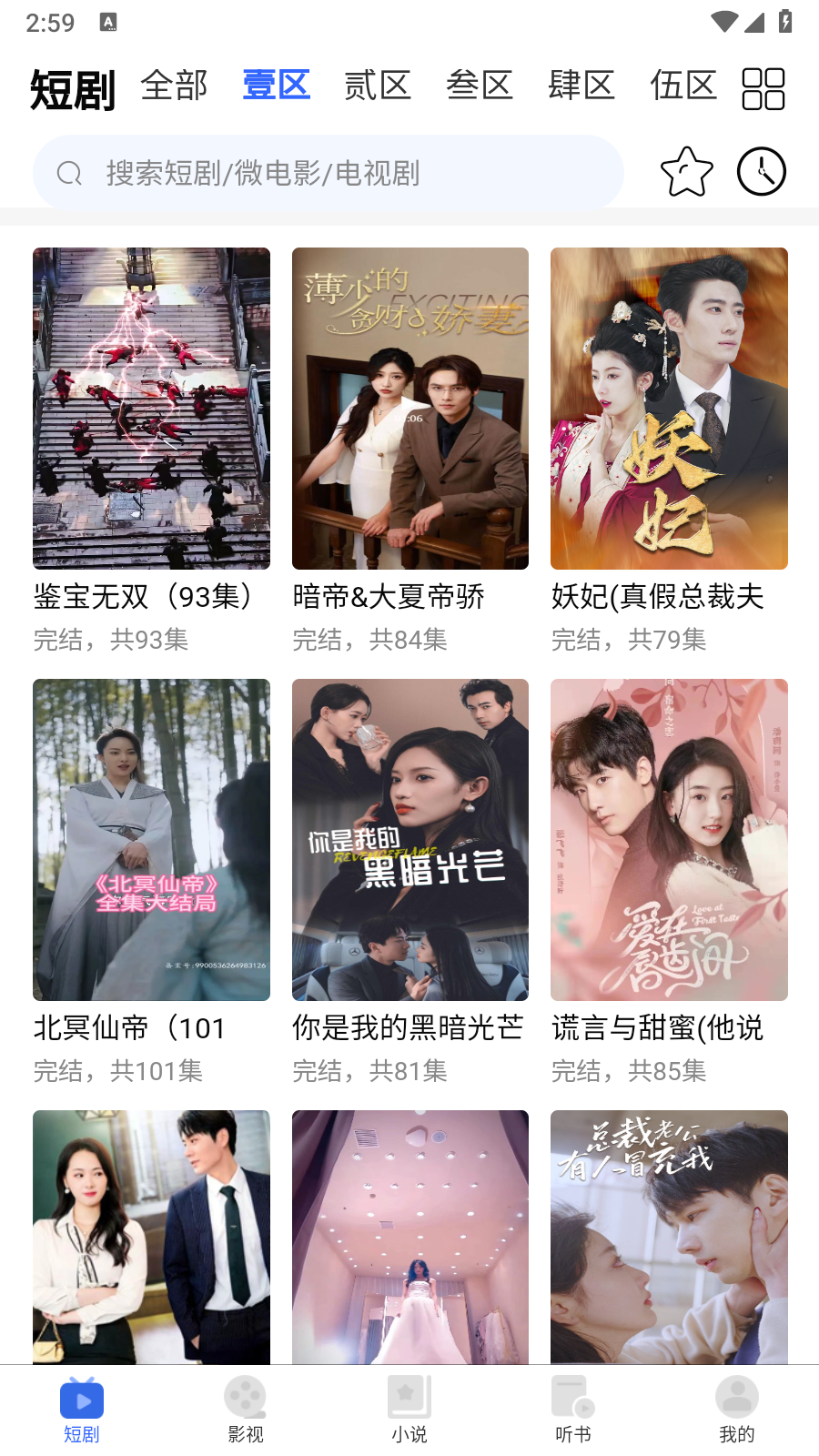Open the drama 暗帝&大夏帝骄
Viewport: 819px width, 1456px height.
tap(410, 409)
